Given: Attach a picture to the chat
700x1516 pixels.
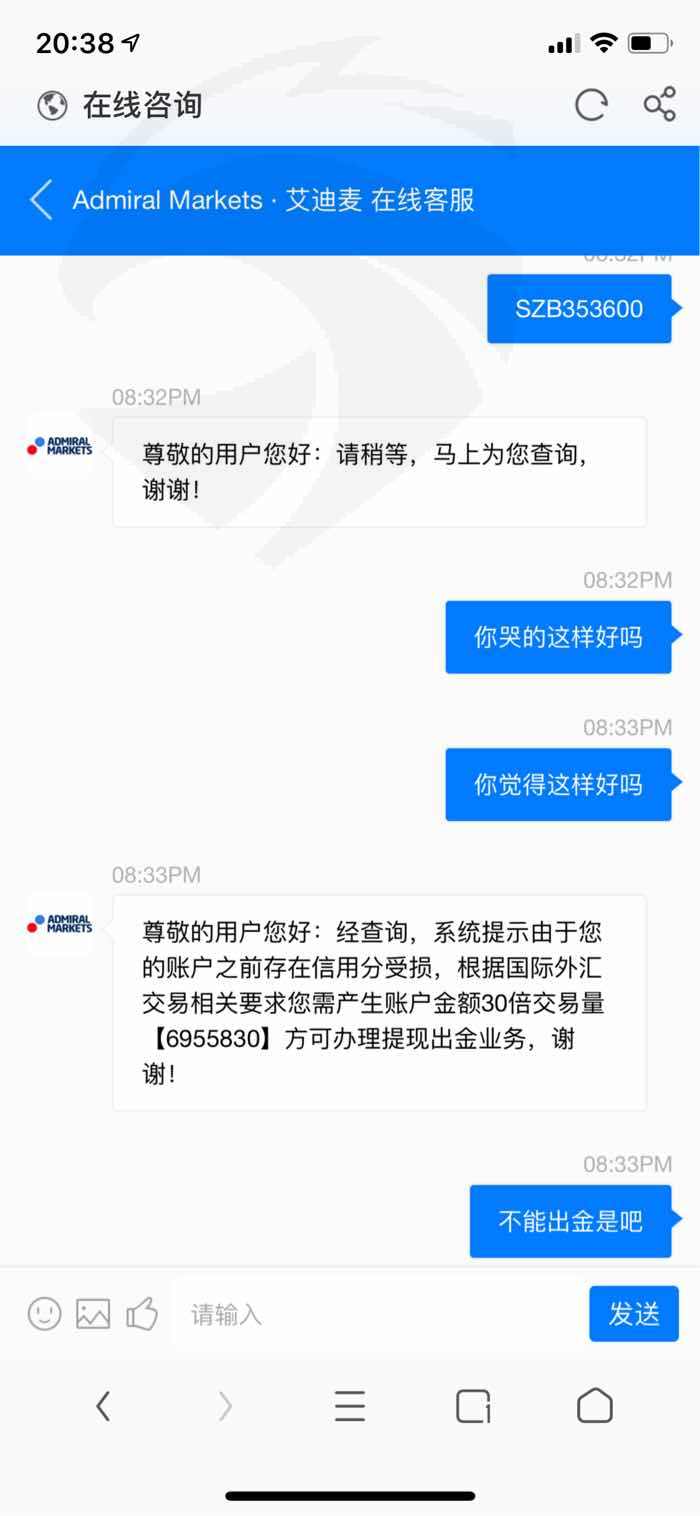Looking at the screenshot, I should click(93, 1313).
